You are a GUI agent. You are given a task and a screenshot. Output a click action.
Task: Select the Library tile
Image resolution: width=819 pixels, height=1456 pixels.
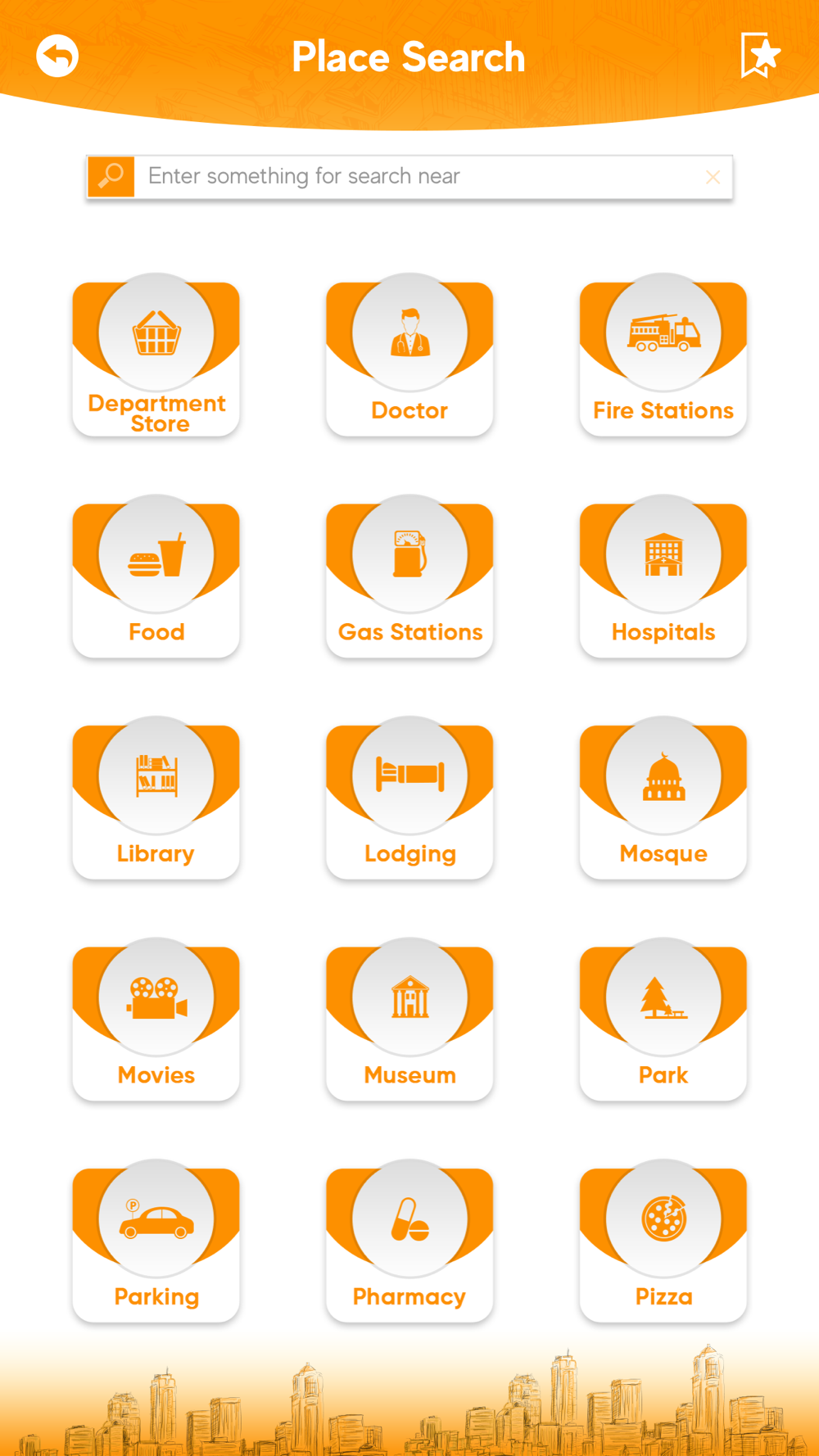tap(156, 798)
